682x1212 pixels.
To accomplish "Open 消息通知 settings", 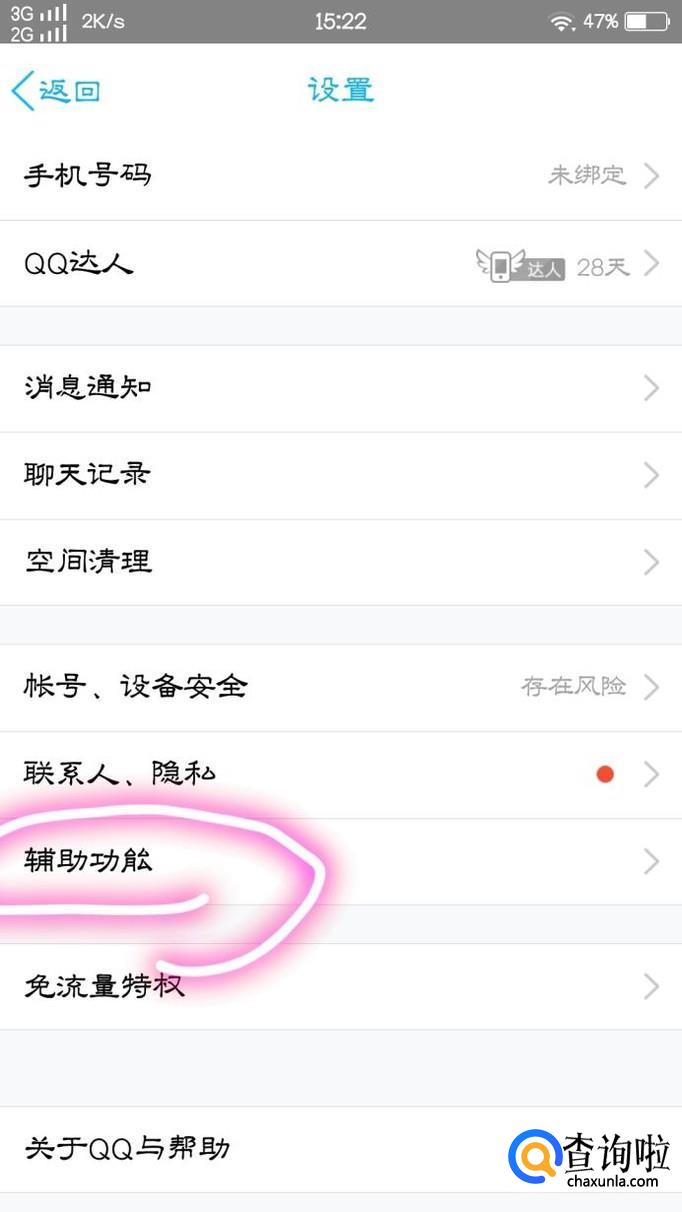I will pyautogui.click(x=340, y=388).
